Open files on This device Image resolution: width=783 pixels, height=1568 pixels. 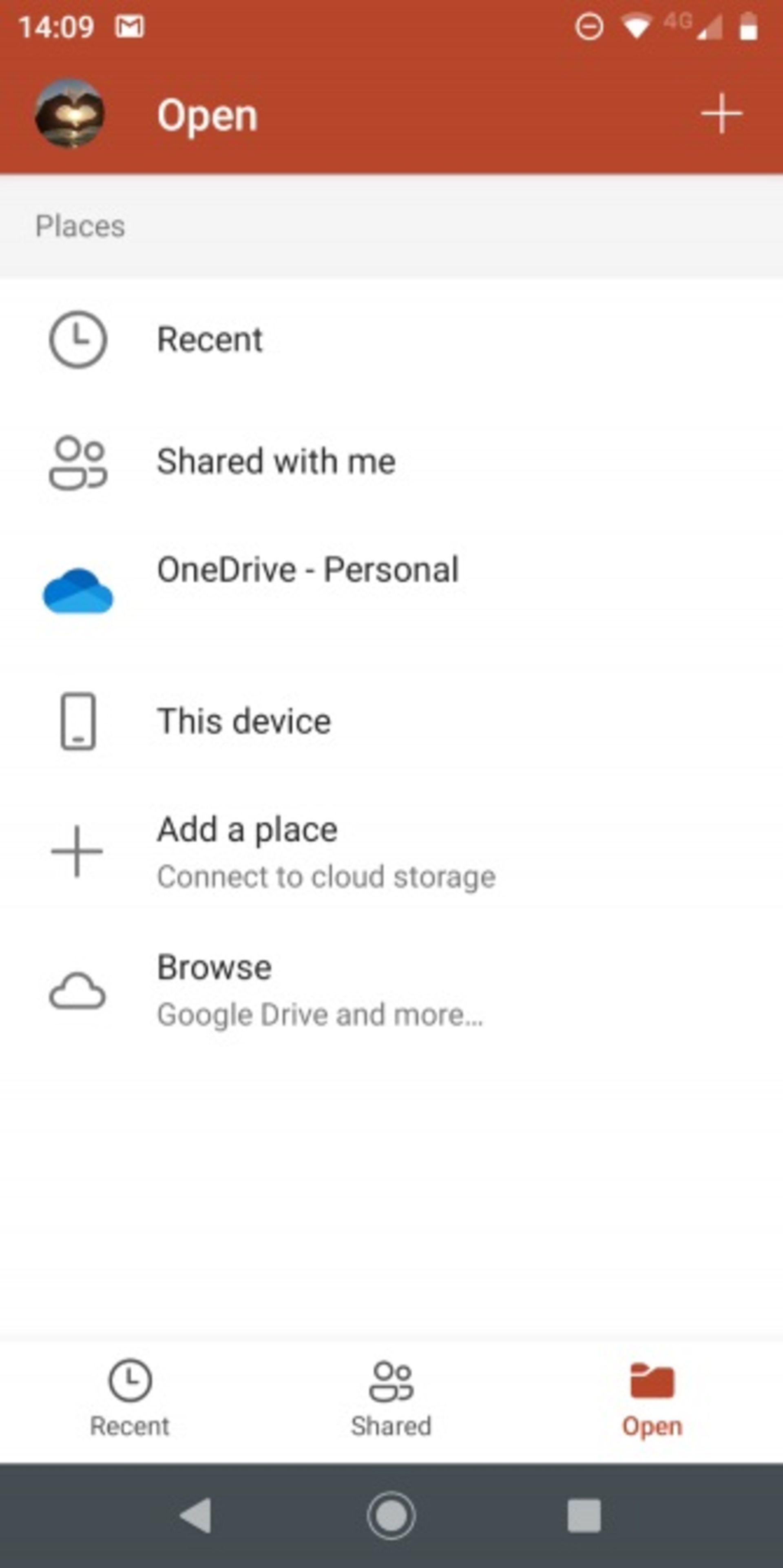243,721
